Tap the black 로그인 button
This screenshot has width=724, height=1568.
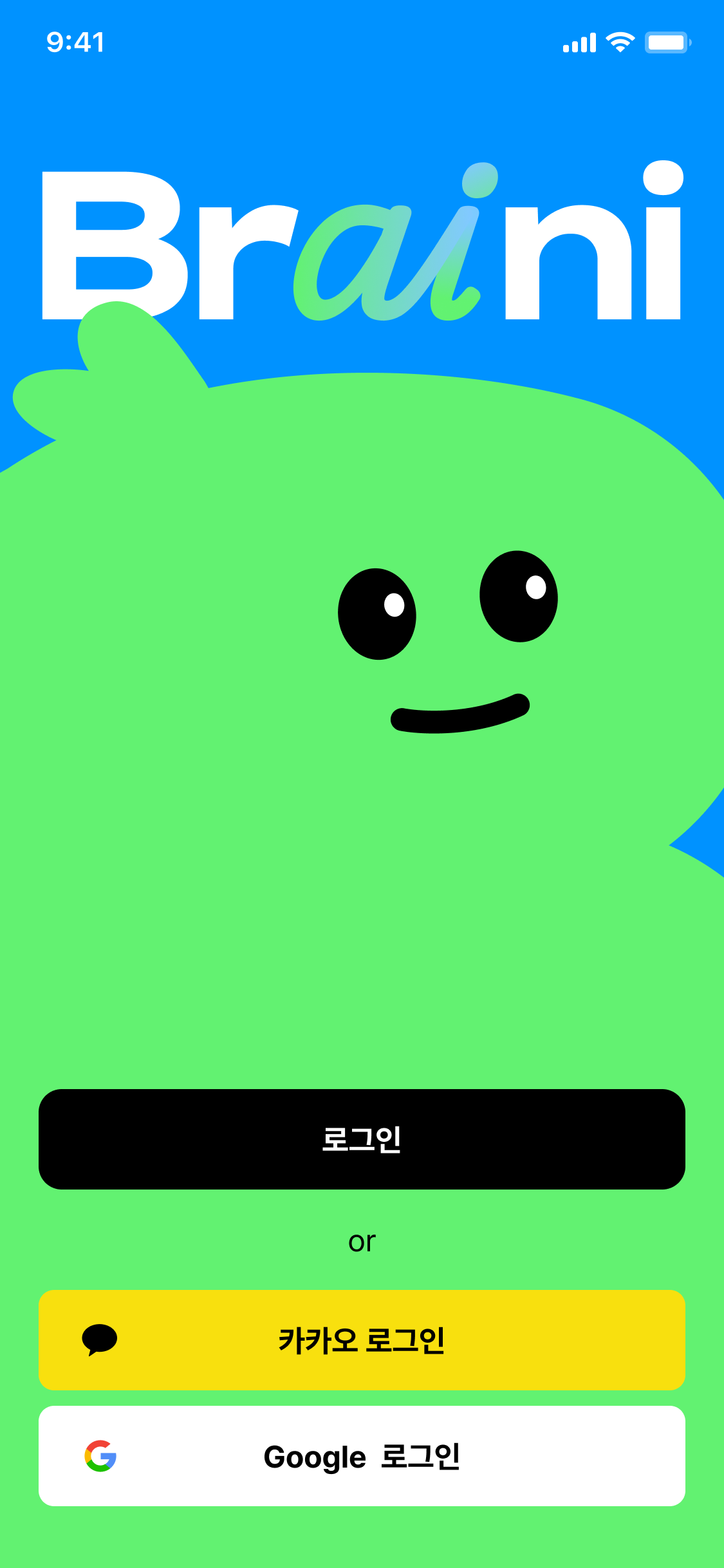point(362,1139)
